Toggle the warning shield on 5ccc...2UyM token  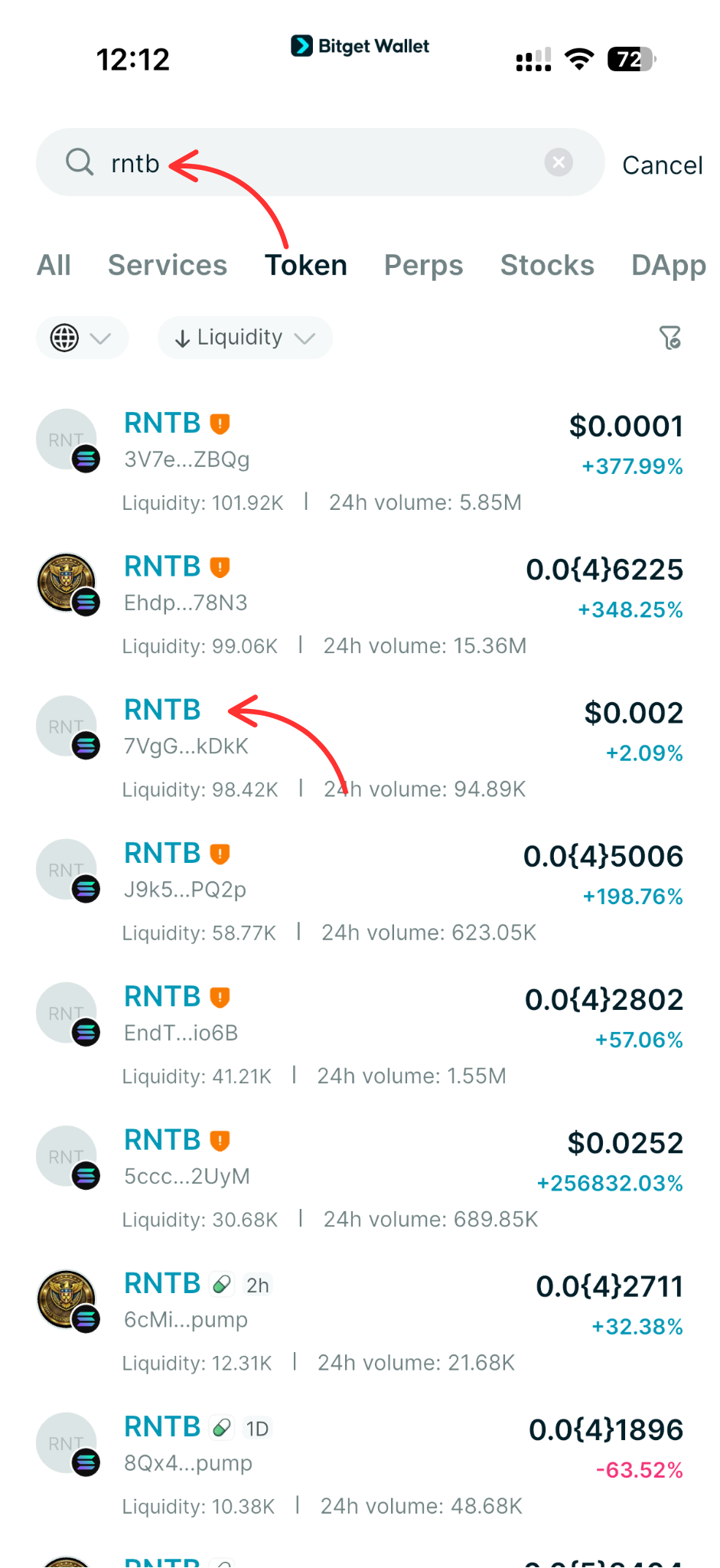[x=220, y=1140]
